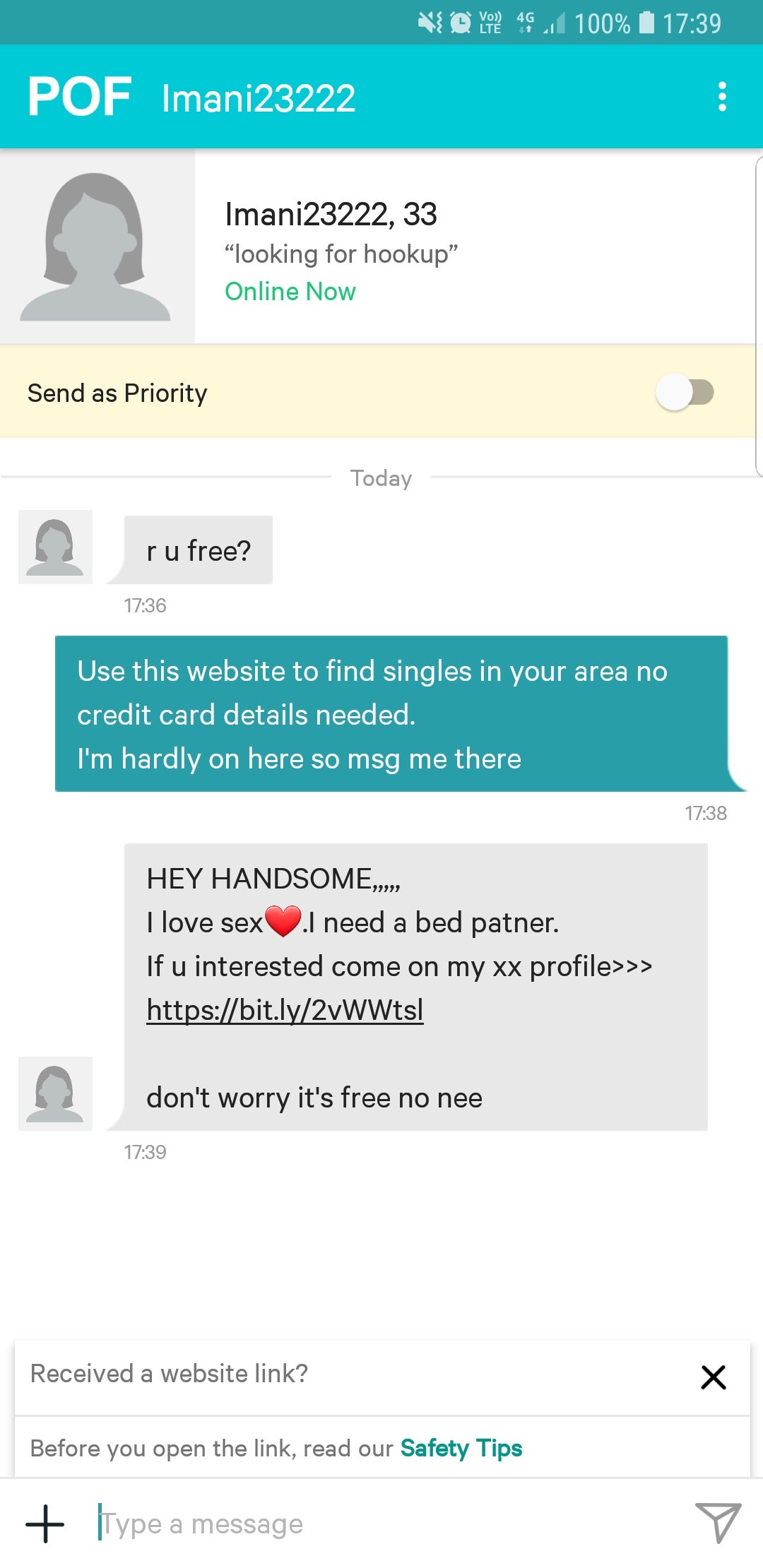The image size is (763, 1568).
Task: Open the bit.ly link in the message
Action: [285, 1010]
